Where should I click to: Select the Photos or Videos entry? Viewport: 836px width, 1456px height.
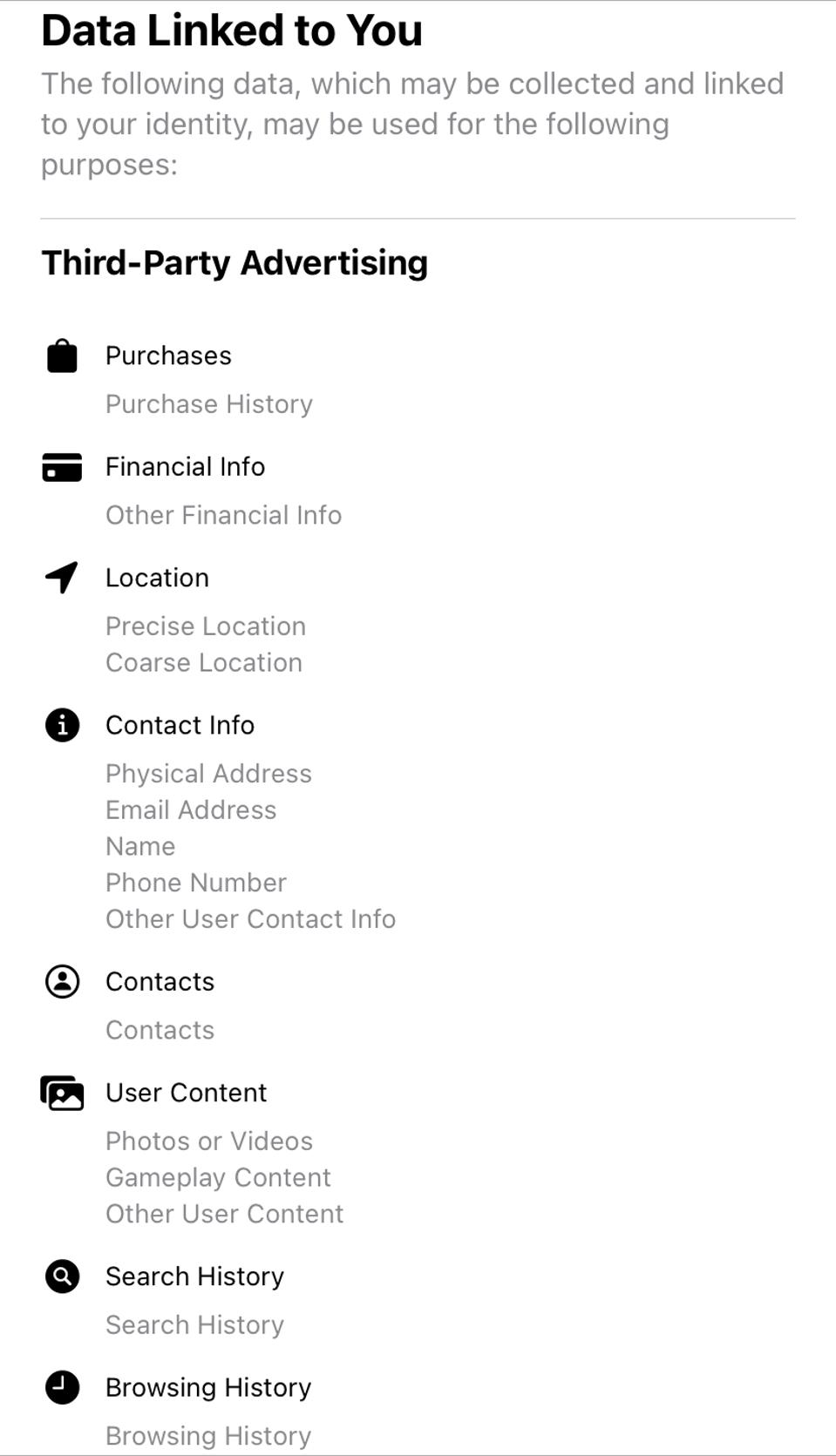click(x=209, y=1141)
